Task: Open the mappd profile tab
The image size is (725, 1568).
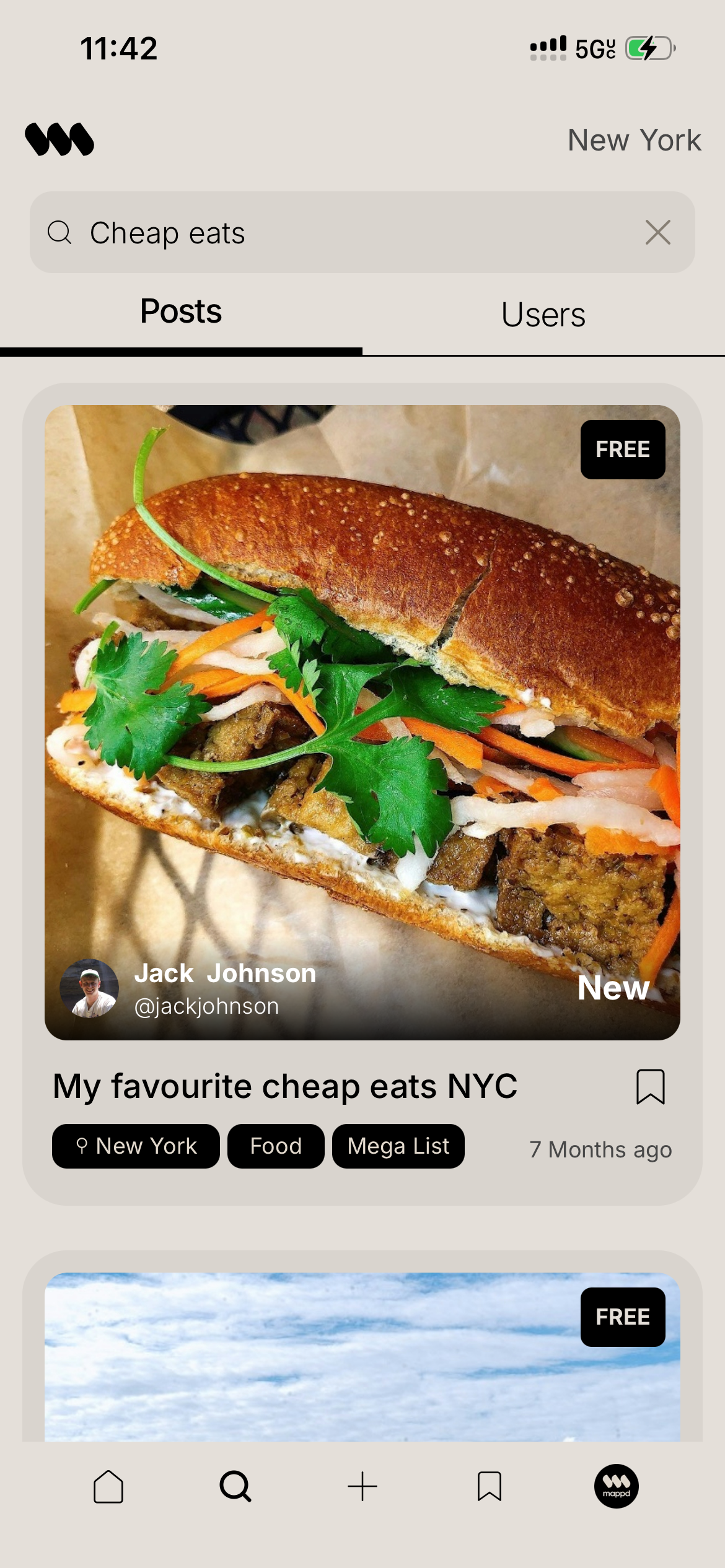Action: (x=616, y=1486)
